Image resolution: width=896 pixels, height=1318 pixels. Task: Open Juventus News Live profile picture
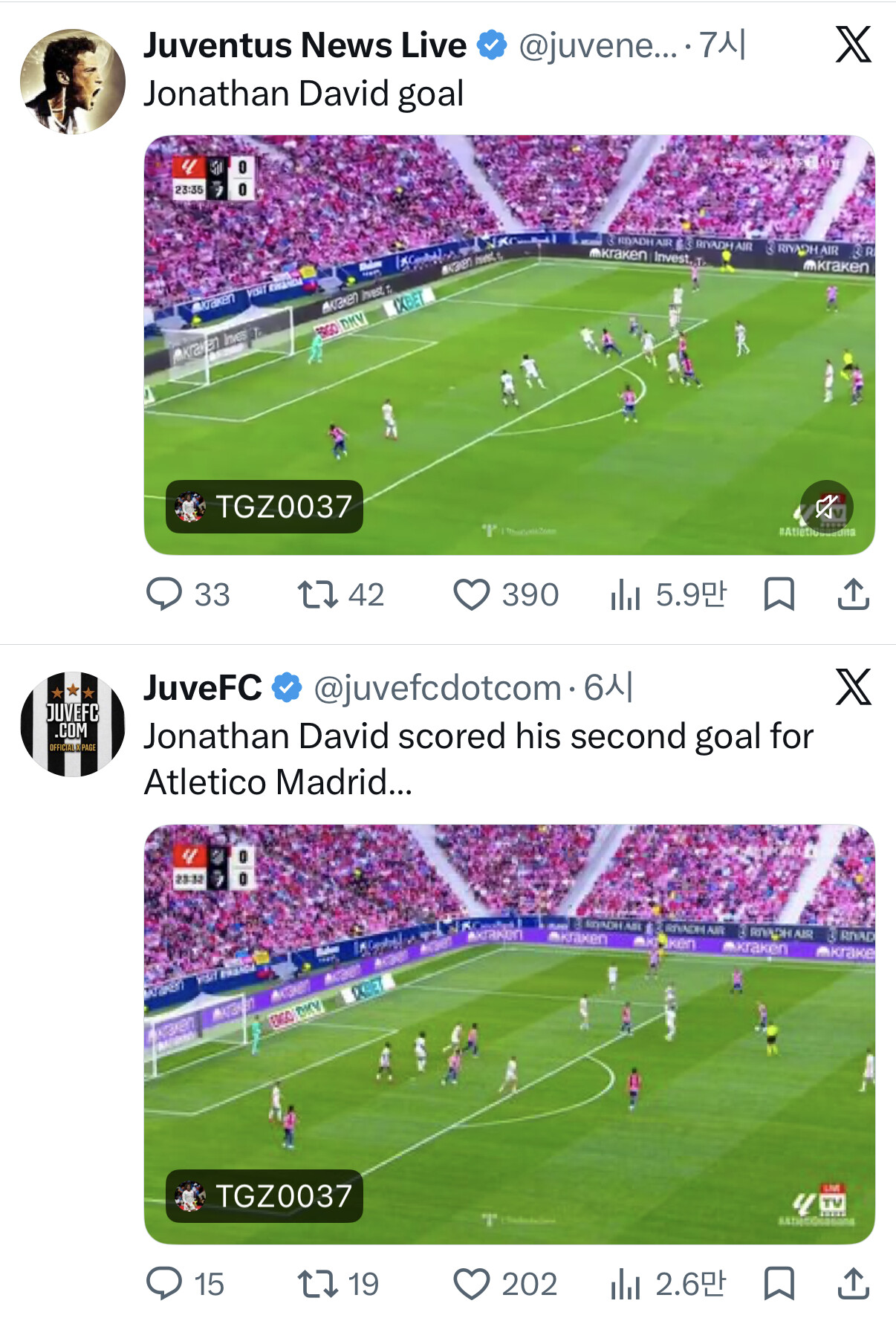point(73,82)
